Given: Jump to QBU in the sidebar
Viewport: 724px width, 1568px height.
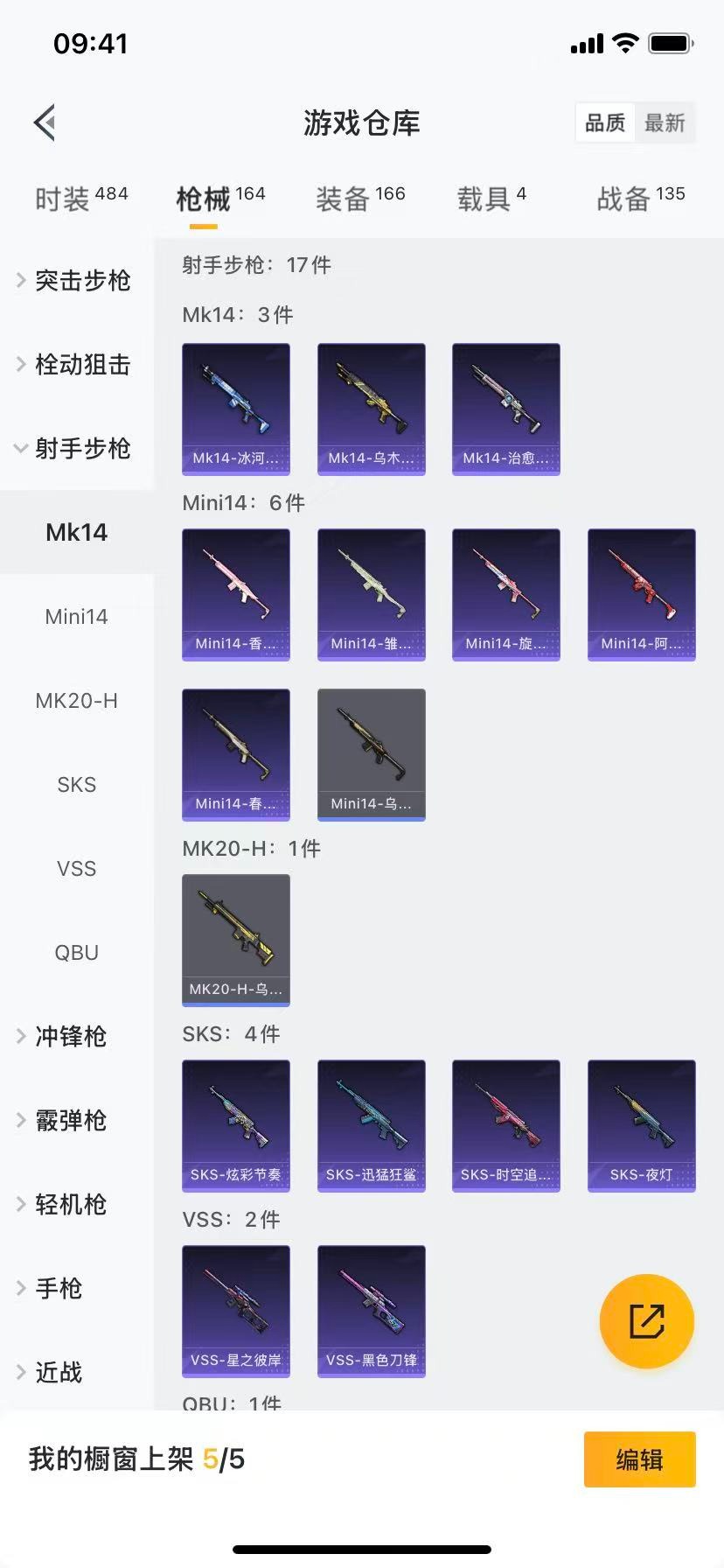Looking at the screenshot, I should 77,953.
